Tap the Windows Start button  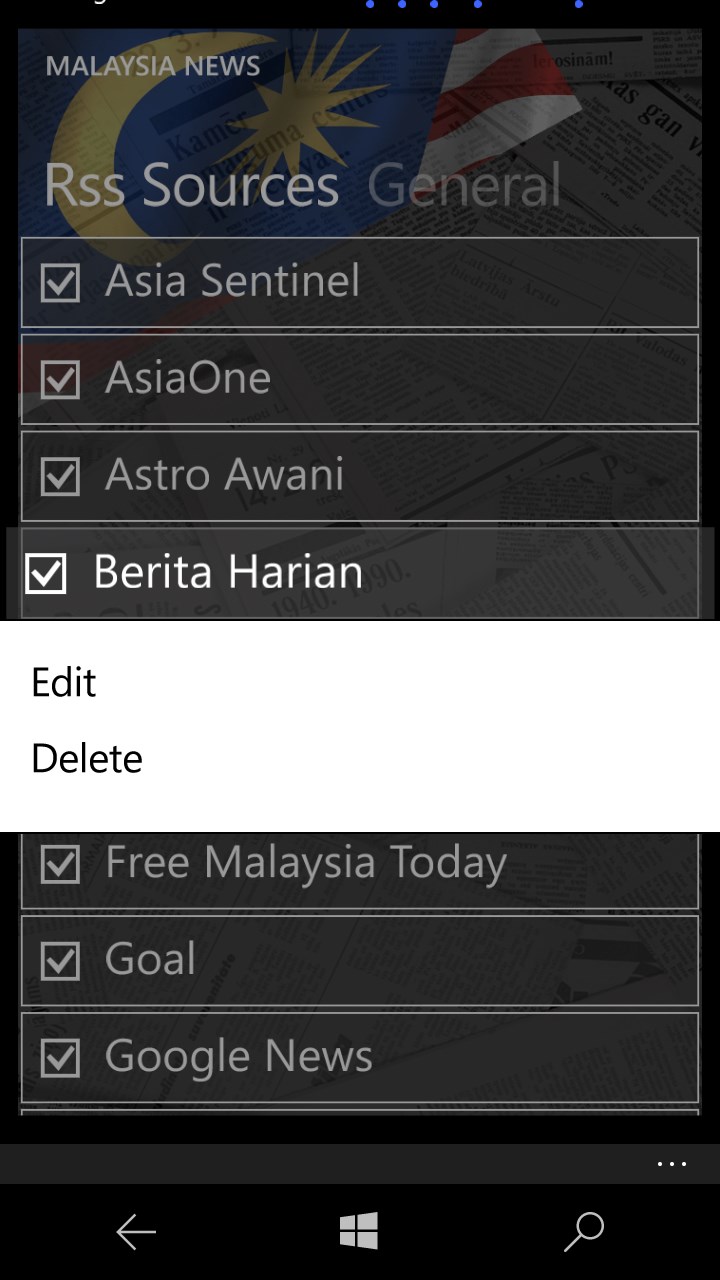click(x=359, y=1231)
